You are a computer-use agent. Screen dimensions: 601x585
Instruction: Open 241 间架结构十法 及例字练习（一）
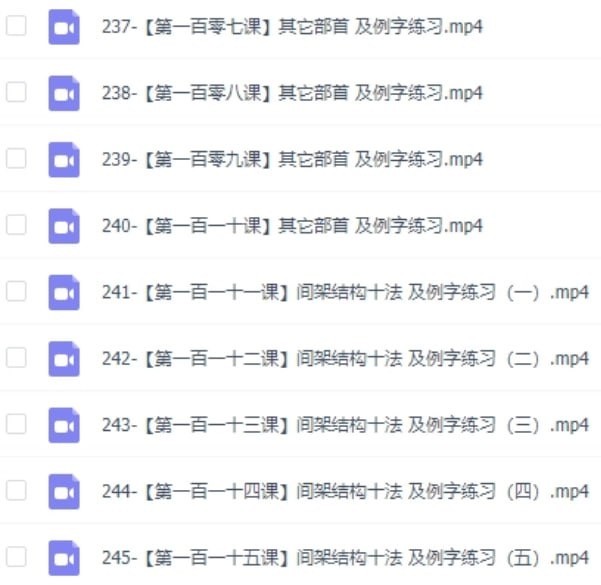click(345, 292)
